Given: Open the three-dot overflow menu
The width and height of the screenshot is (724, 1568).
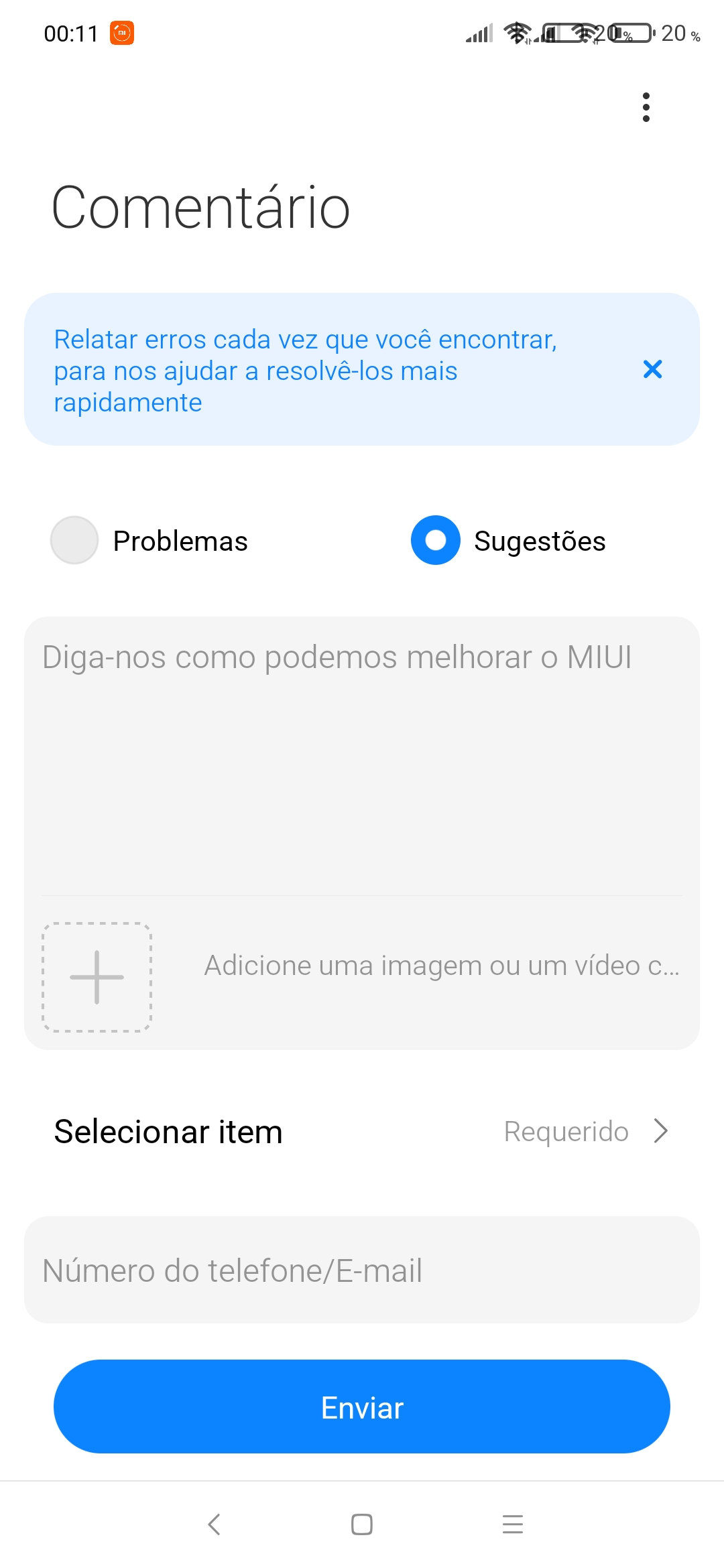Looking at the screenshot, I should [x=646, y=107].
